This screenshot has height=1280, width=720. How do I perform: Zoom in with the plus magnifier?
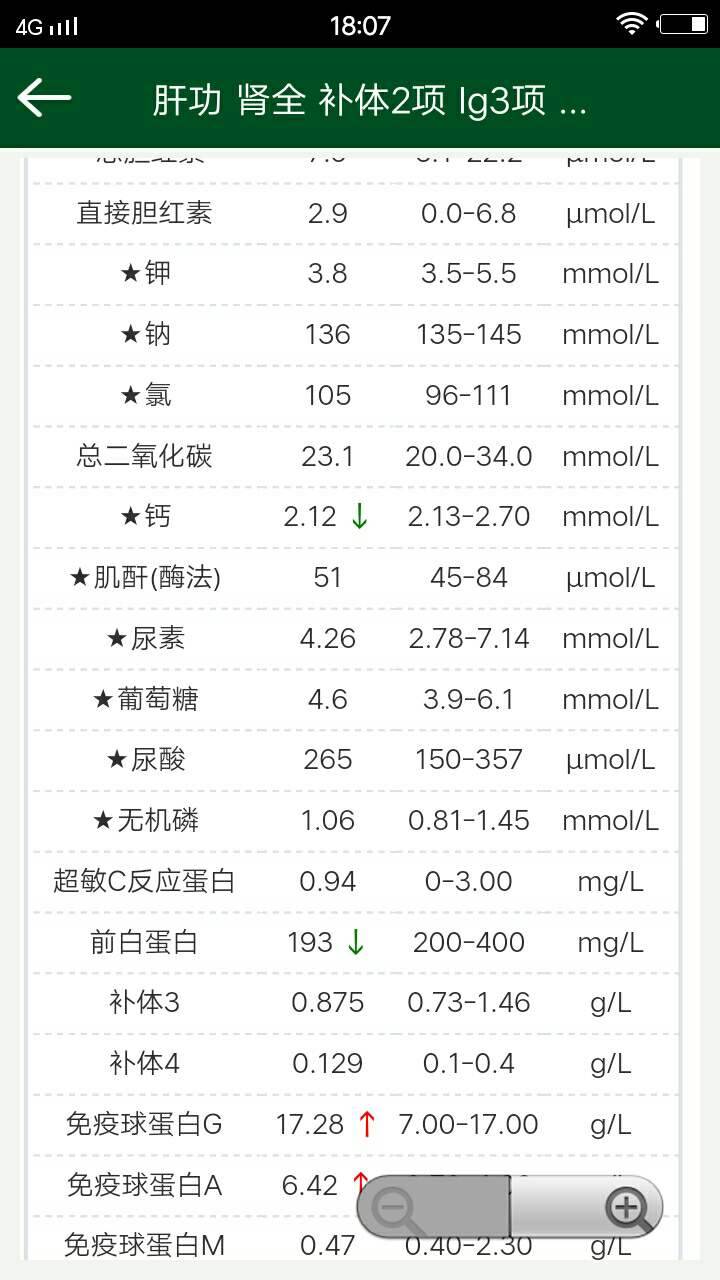click(629, 1210)
